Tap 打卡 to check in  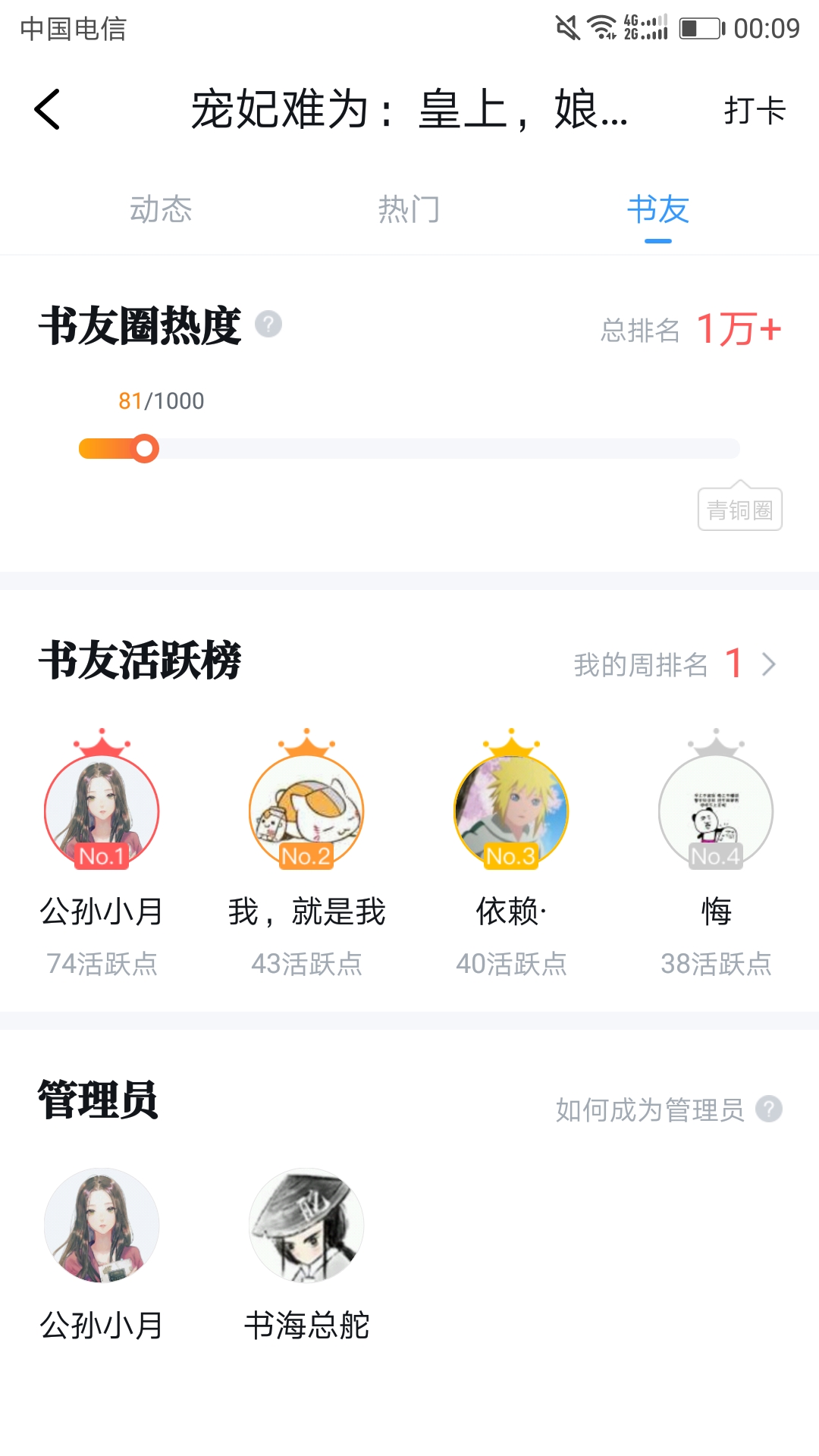pyautogui.click(x=754, y=111)
